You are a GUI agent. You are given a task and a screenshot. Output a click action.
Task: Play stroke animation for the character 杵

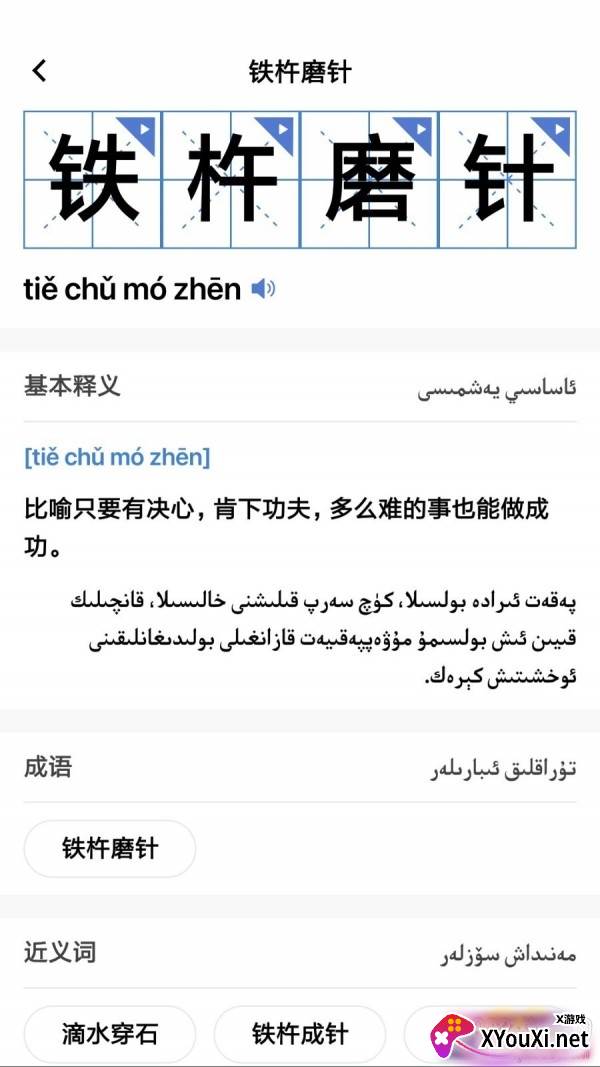coord(283,129)
